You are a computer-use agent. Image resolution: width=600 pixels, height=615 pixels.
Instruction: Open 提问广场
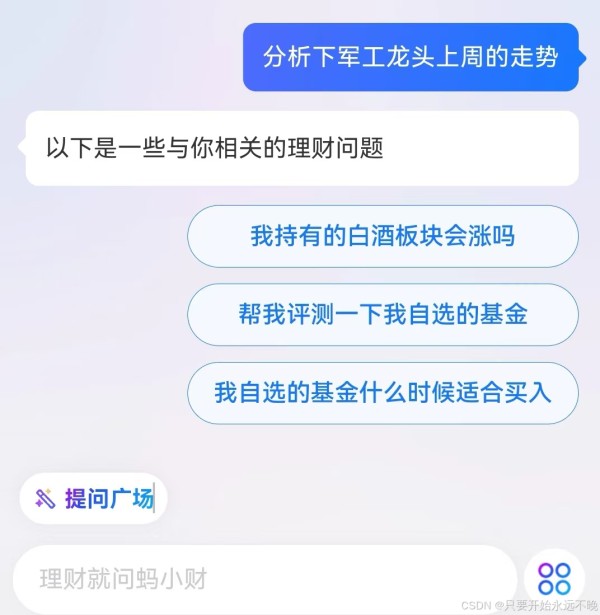tap(93, 498)
